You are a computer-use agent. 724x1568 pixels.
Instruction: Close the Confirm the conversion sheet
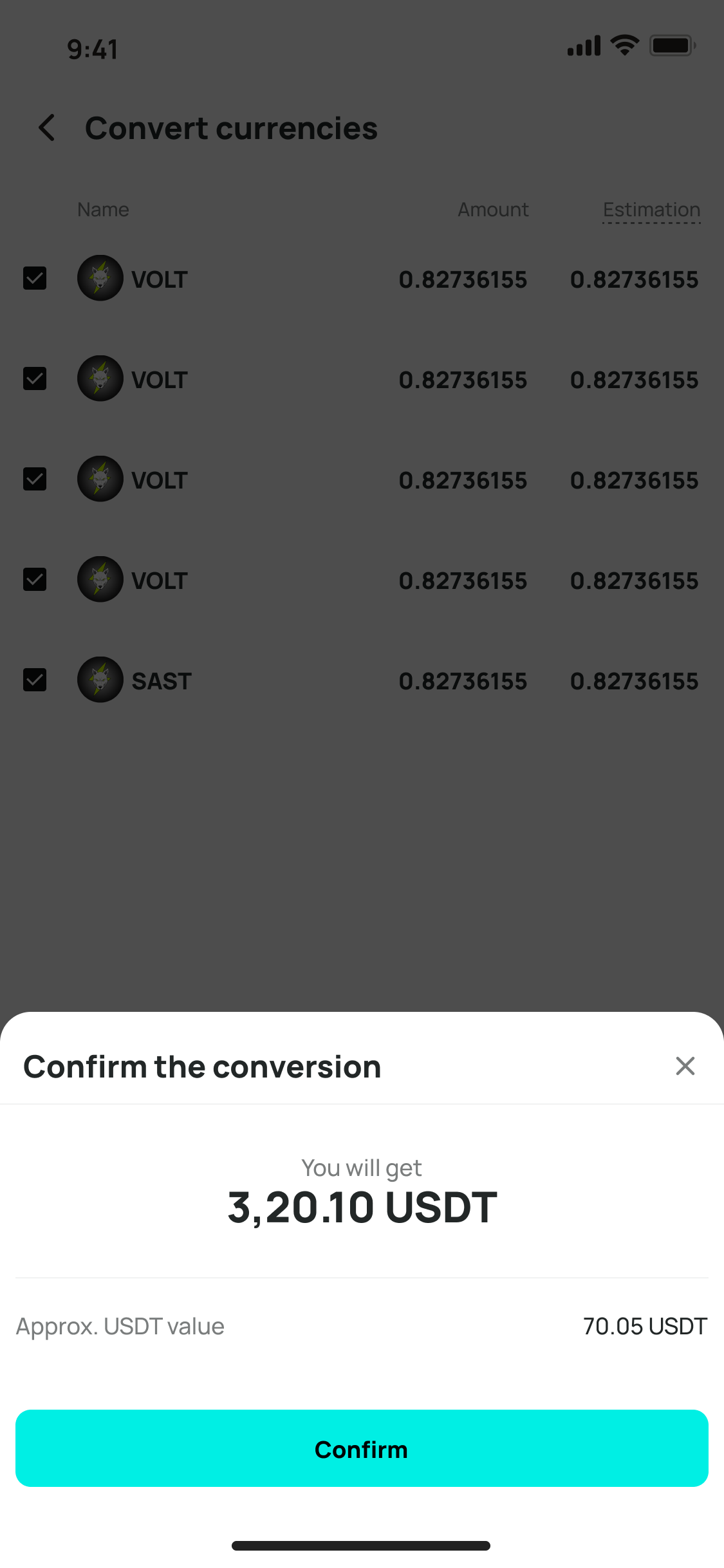[x=685, y=1066]
